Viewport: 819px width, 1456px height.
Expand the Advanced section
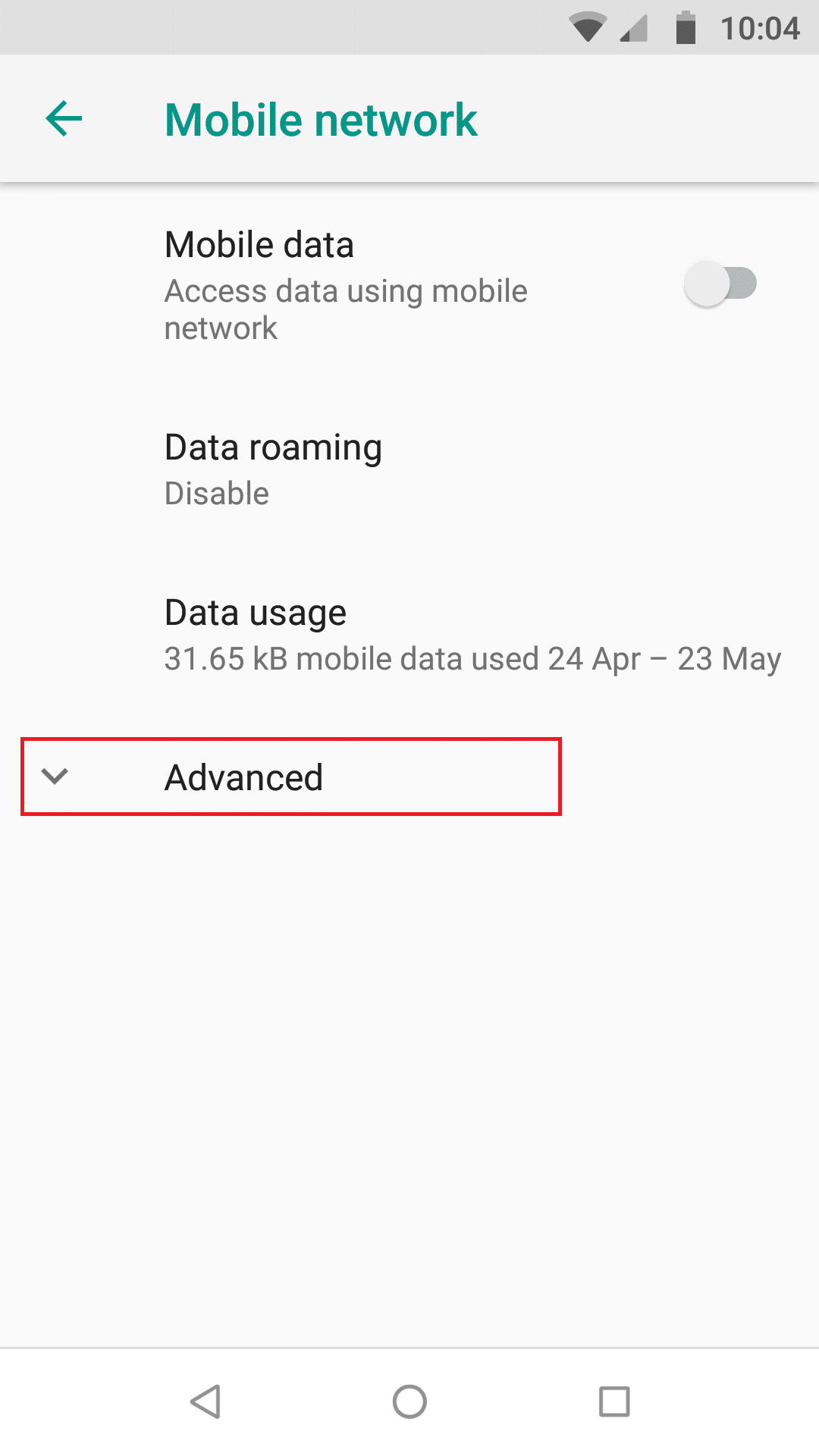click(x=290, y=777)
